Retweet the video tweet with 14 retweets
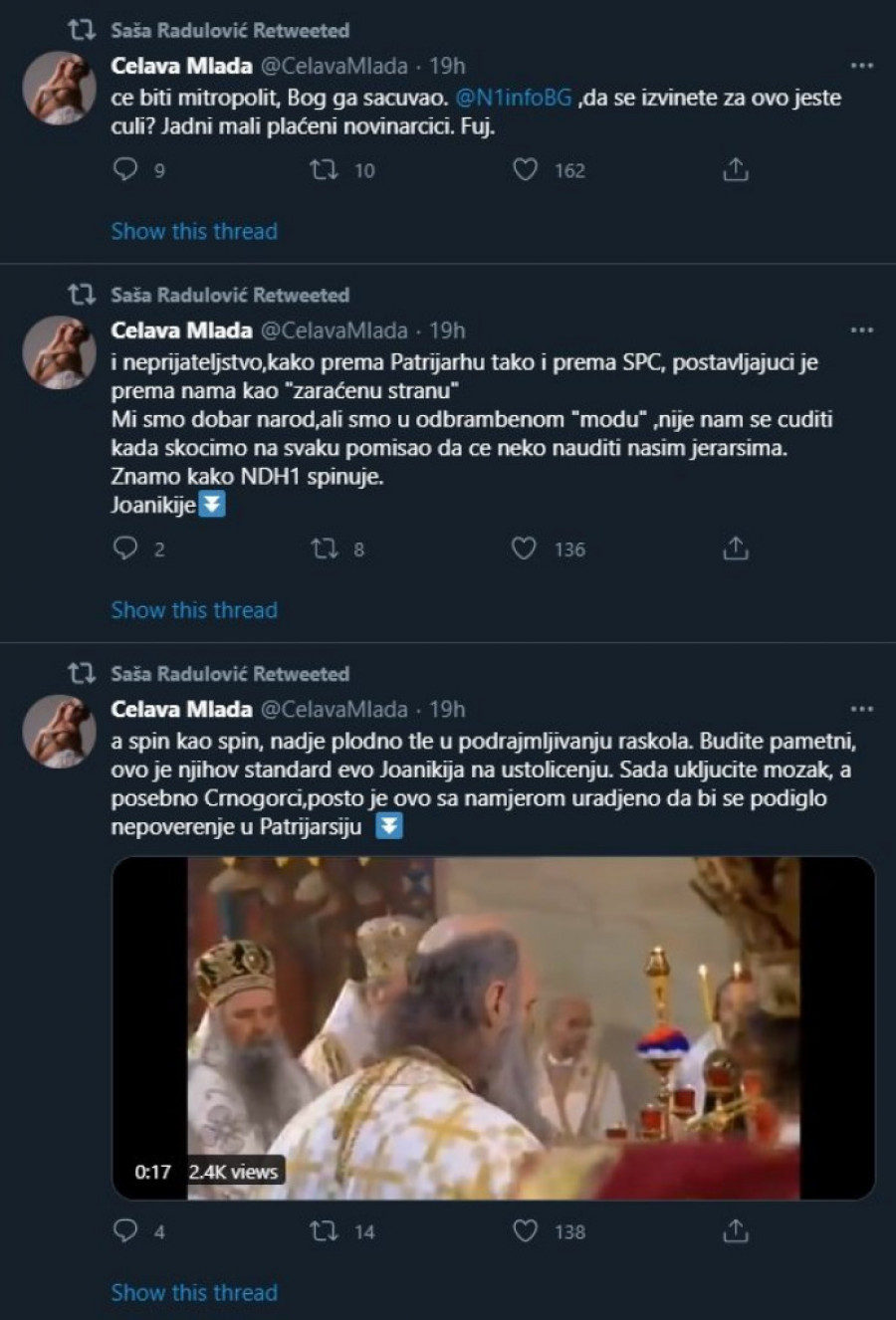The width and height of the screenshot is (896, 1320). coord(325,1231)
